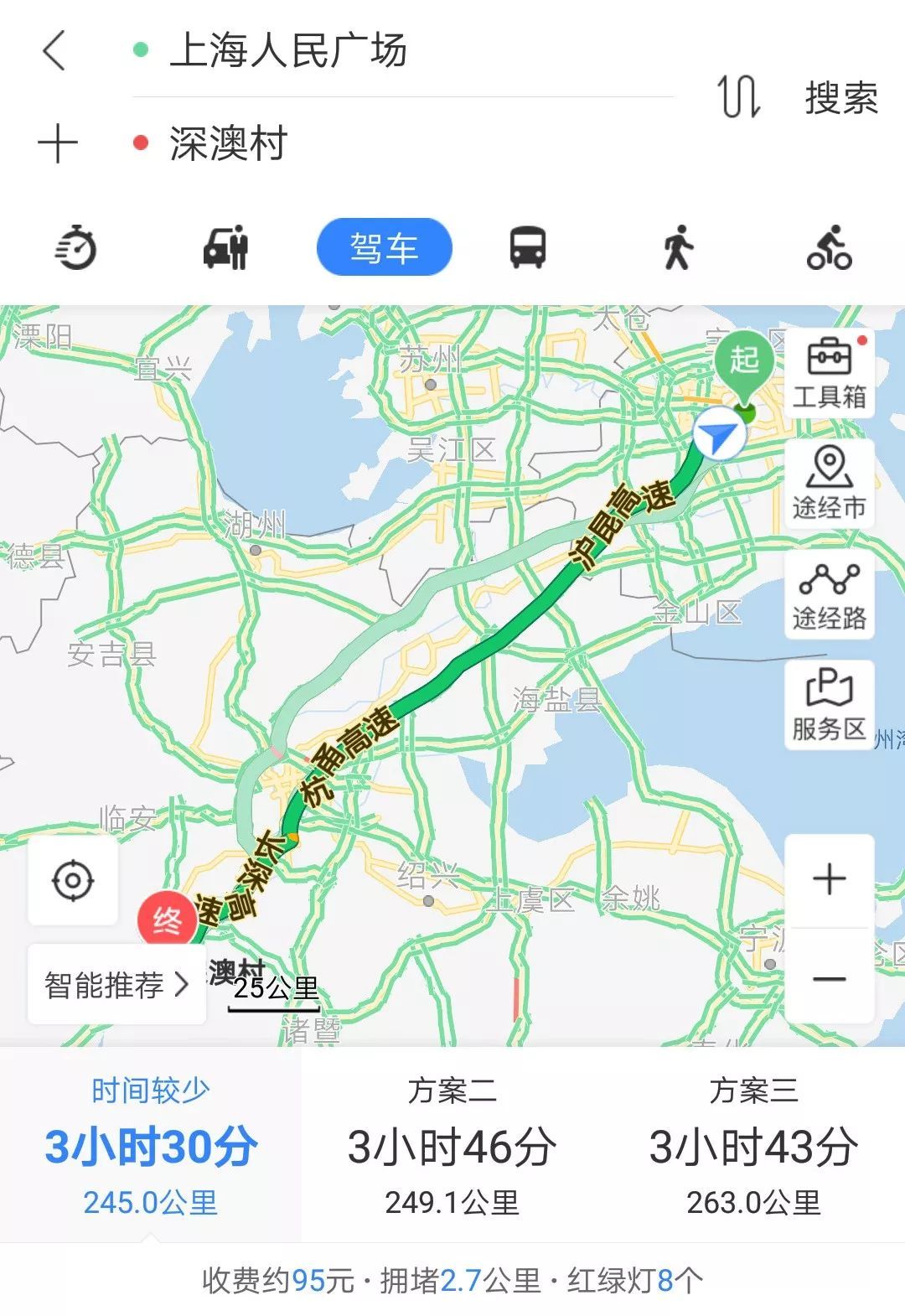Switch to the taxi ride-hailing mode
Viewport: 905px width, 1316px height.
(226, 247)
